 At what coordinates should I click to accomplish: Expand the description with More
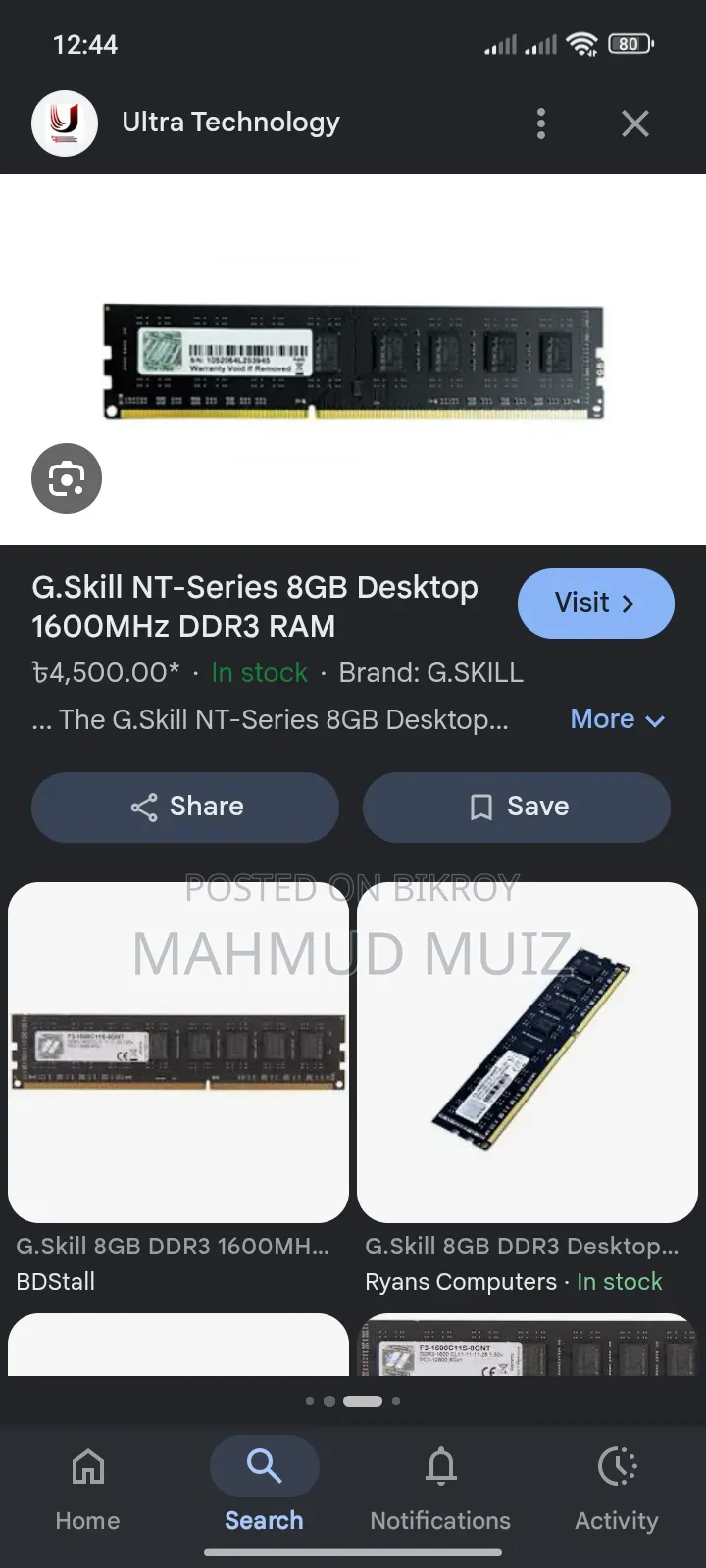click(x=618, y=719)
